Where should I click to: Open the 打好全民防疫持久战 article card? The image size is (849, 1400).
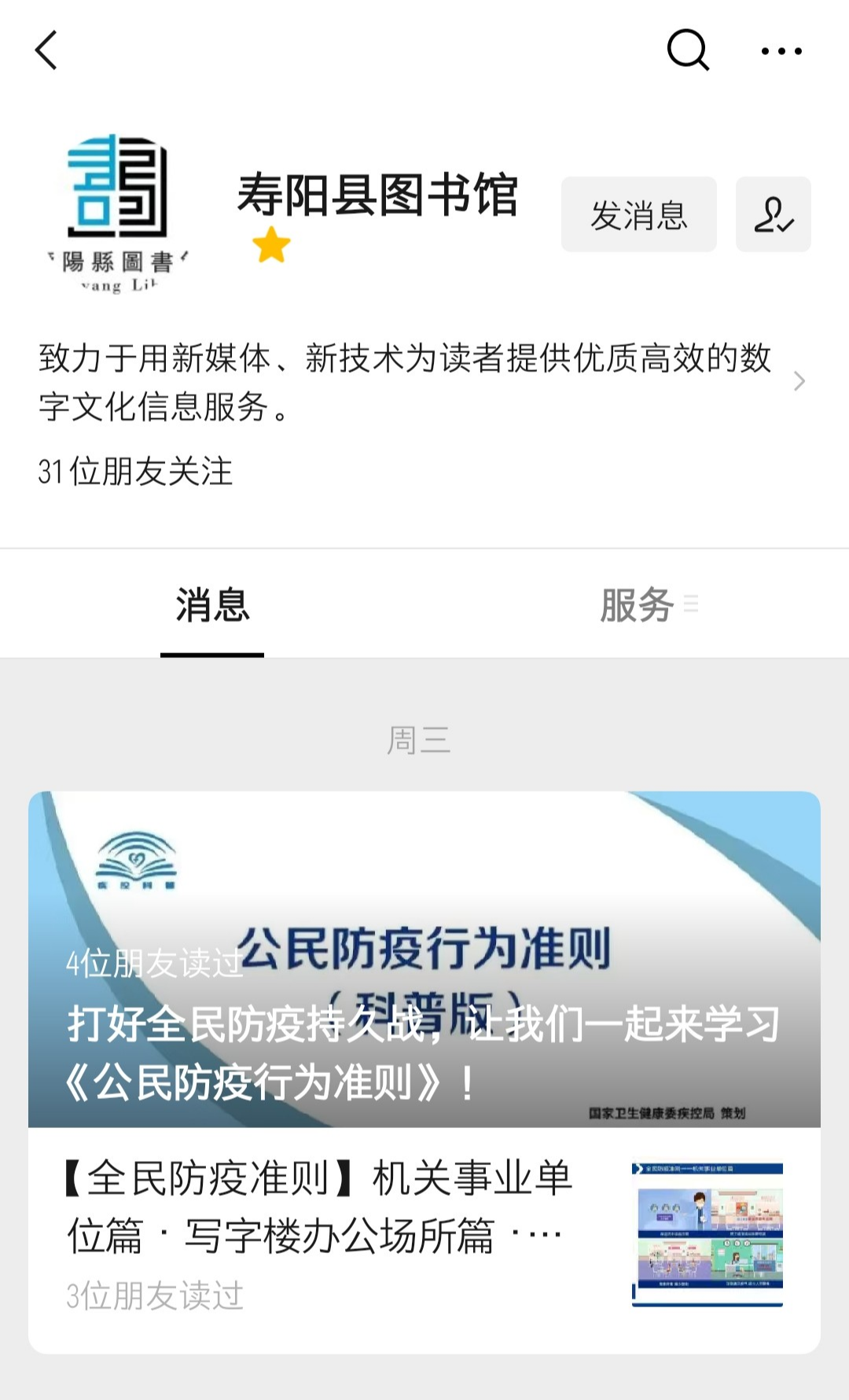(x=424, y=959)
